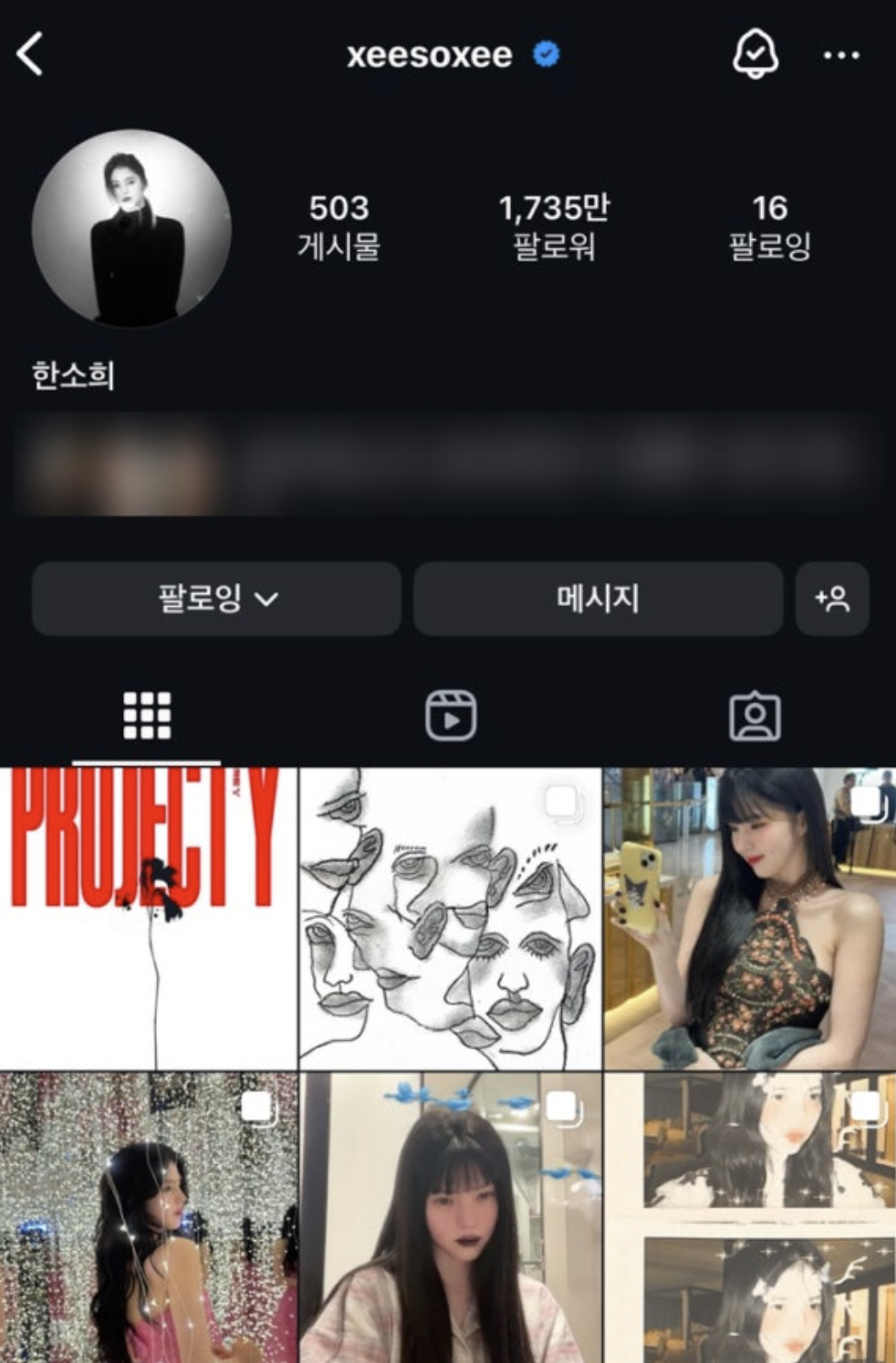The width and height of the screenshot is (896, 1363).
Task: Select the tagged photos tab icon
Action: pos(754,715)
